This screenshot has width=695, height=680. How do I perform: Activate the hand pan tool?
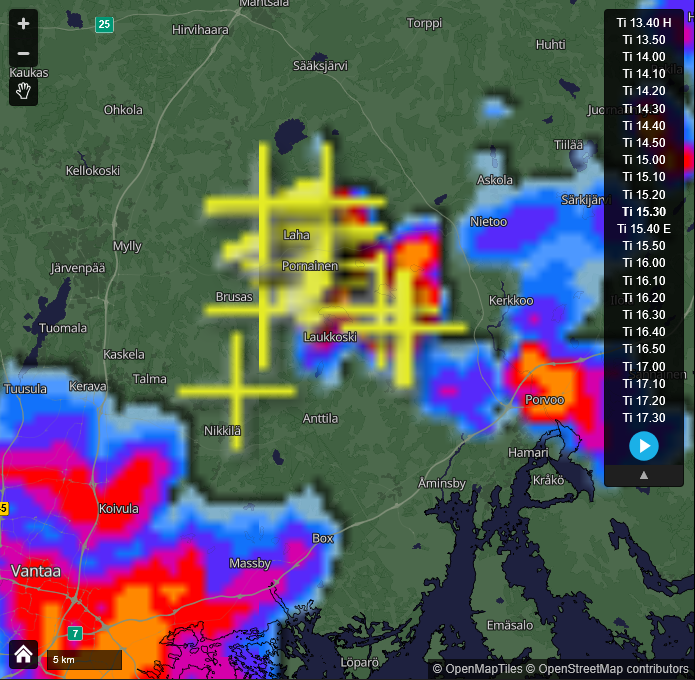[24, 91]
